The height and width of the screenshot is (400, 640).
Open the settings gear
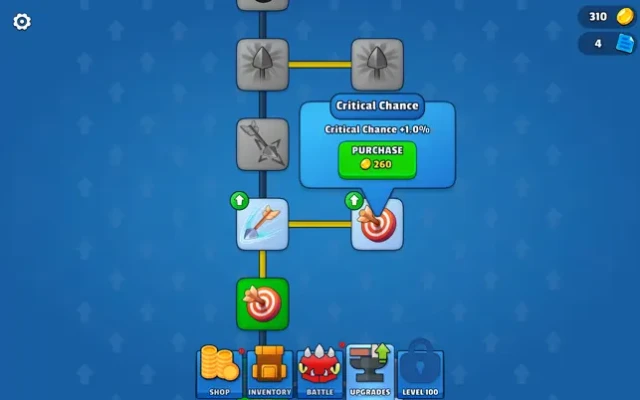tap(21, 21)
